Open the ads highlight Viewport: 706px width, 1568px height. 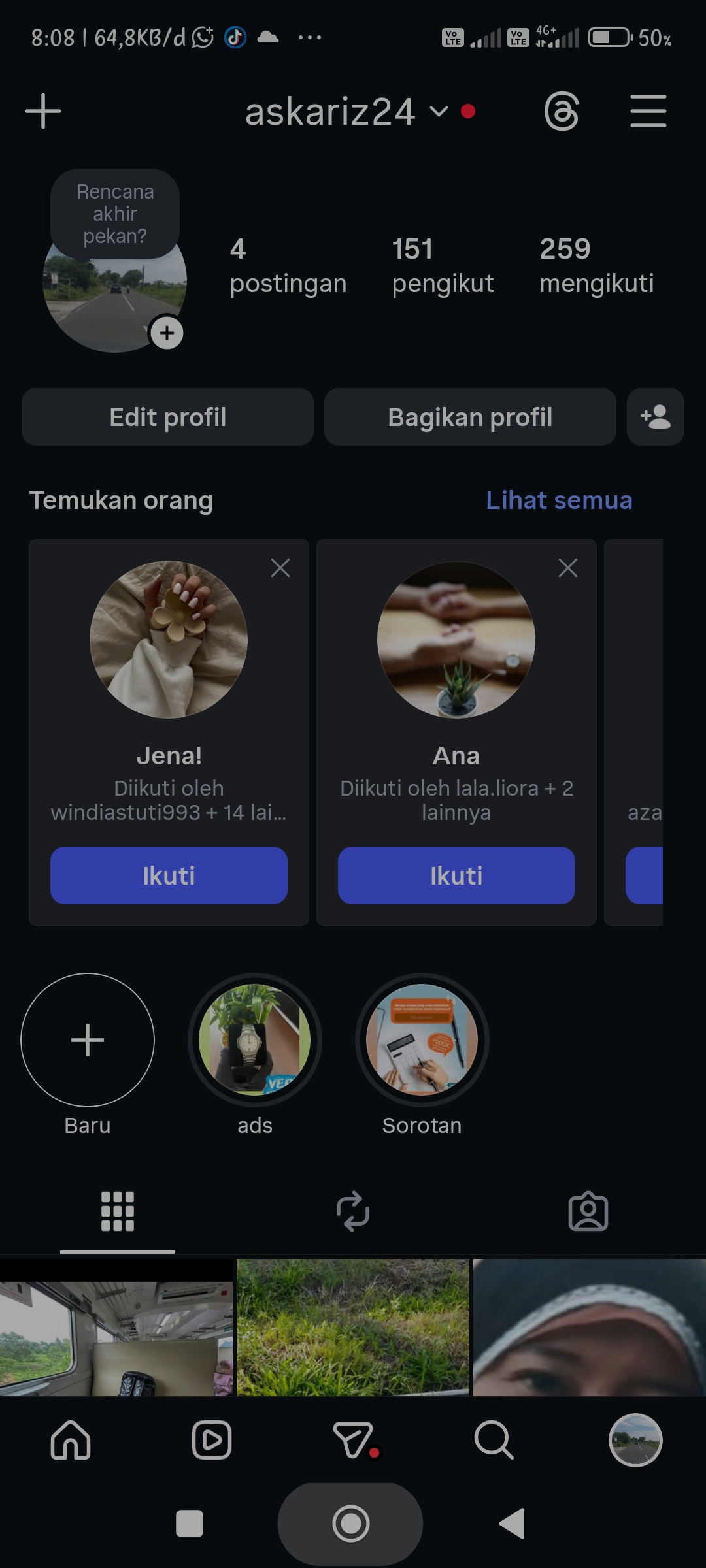coord(255,1040)
